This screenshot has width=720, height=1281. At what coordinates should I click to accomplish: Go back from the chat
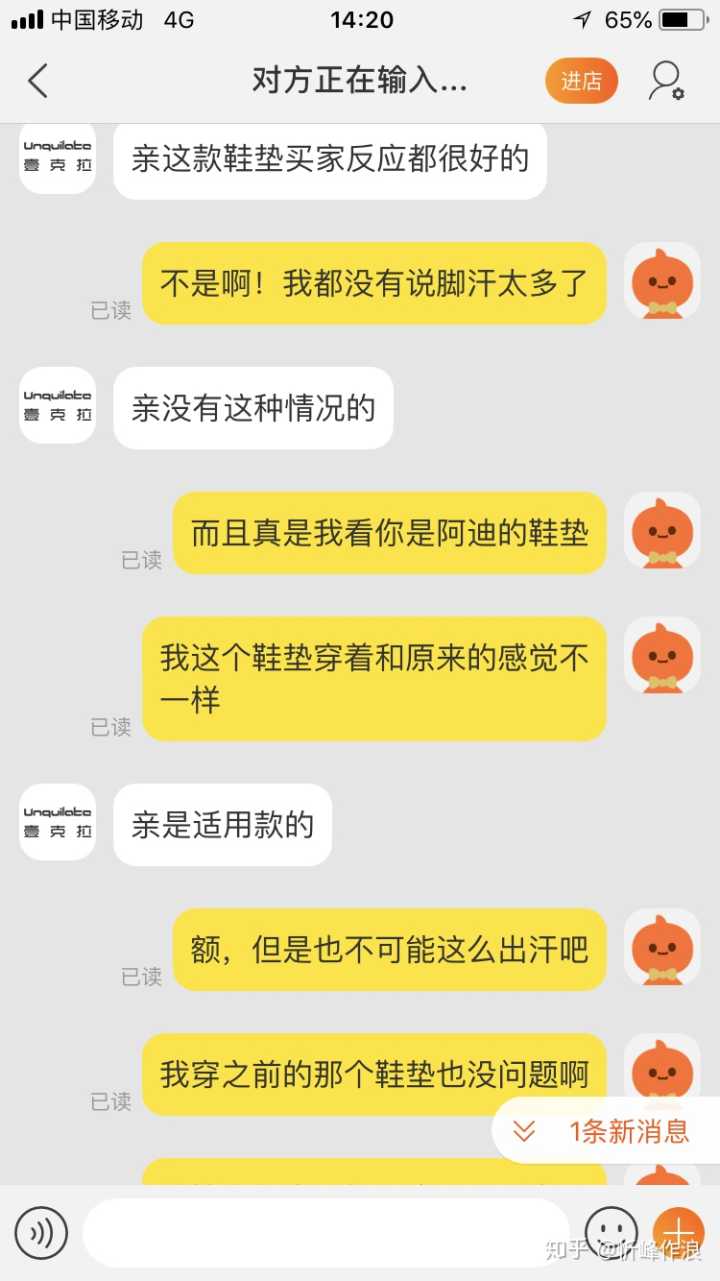coord(38,81)
